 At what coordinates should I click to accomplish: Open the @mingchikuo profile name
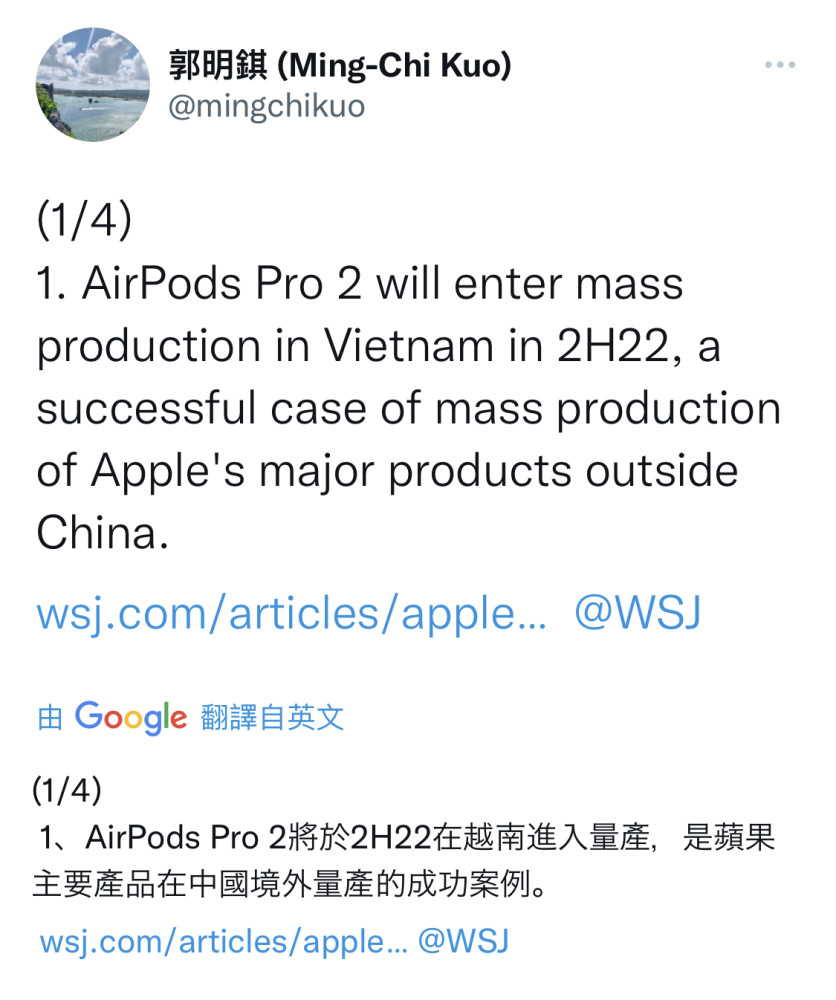click(266, 105)
